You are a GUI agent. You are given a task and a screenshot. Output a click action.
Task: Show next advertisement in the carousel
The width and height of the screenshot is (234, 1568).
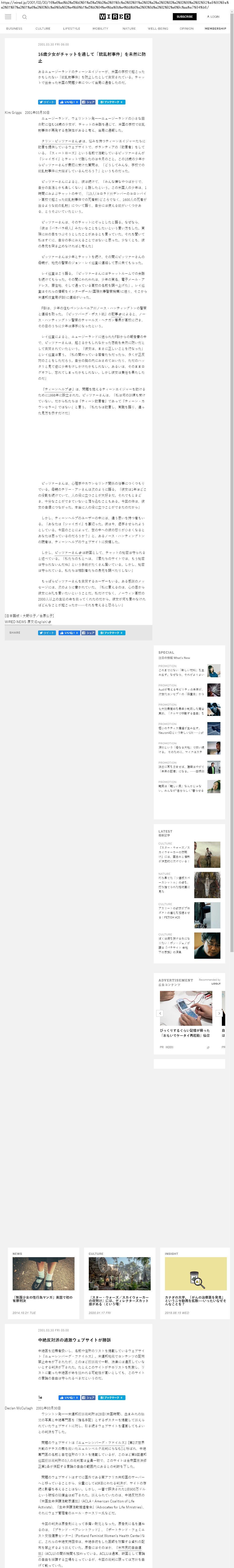(219, 1013)
